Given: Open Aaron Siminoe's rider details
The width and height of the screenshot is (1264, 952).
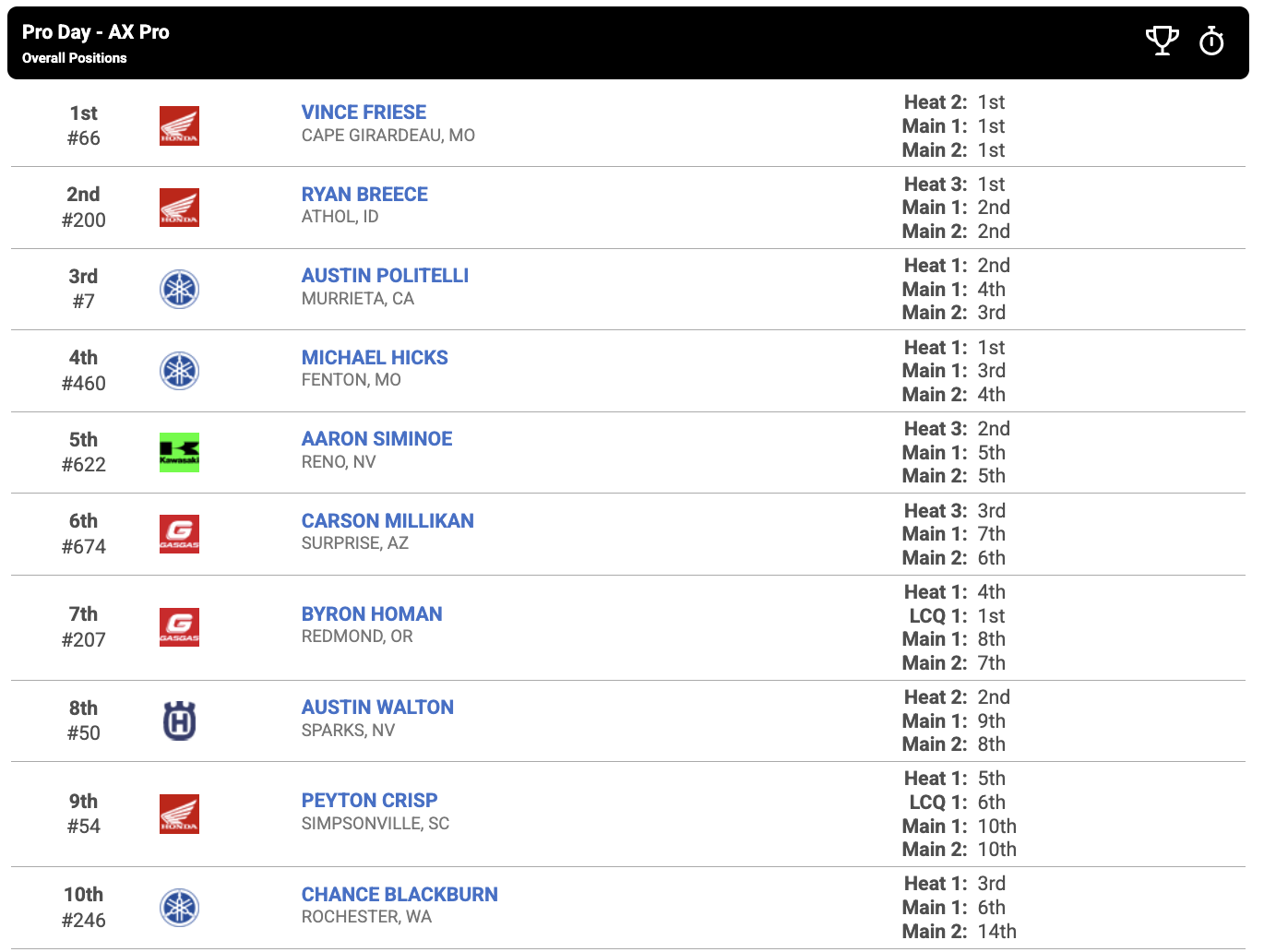Looking at the screenshot, I should click(x=376, y=439).
